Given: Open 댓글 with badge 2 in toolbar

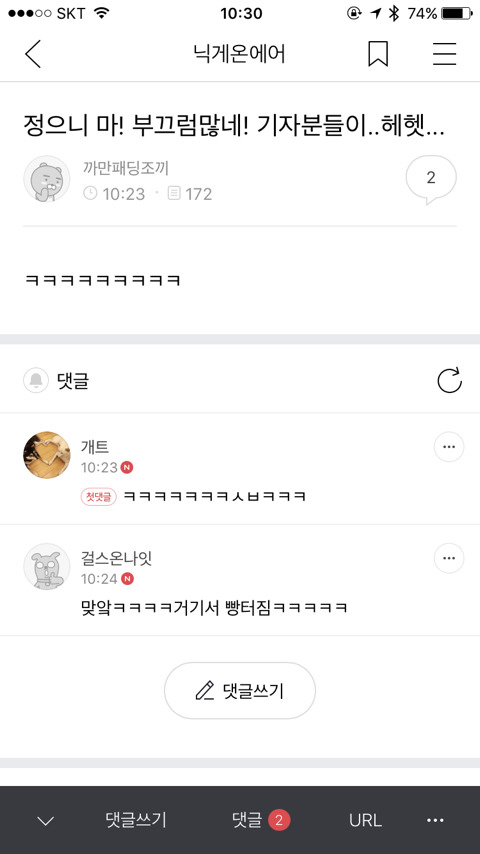Looking at the screenshot, I should click(x=261, y=820).
